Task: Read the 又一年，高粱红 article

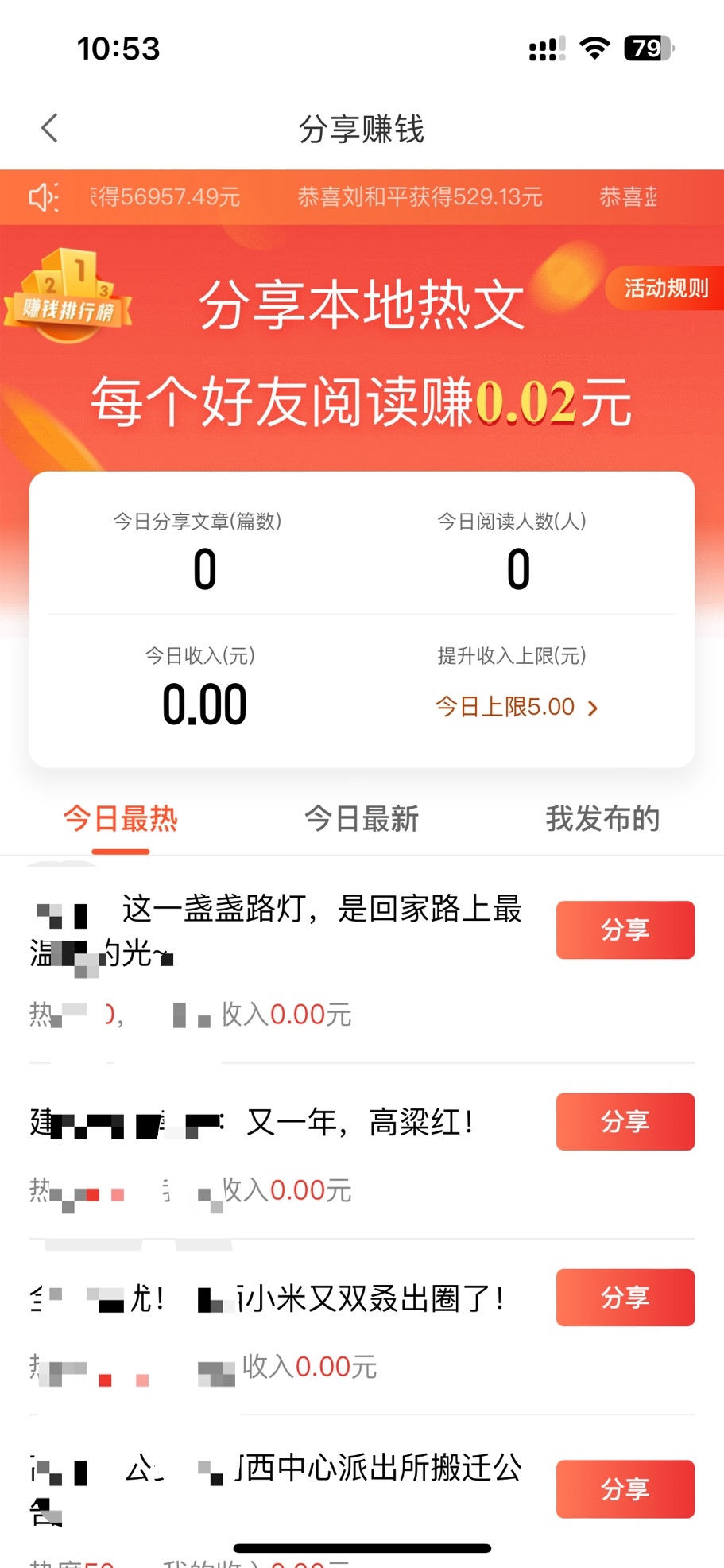Action: (359, 1123)
